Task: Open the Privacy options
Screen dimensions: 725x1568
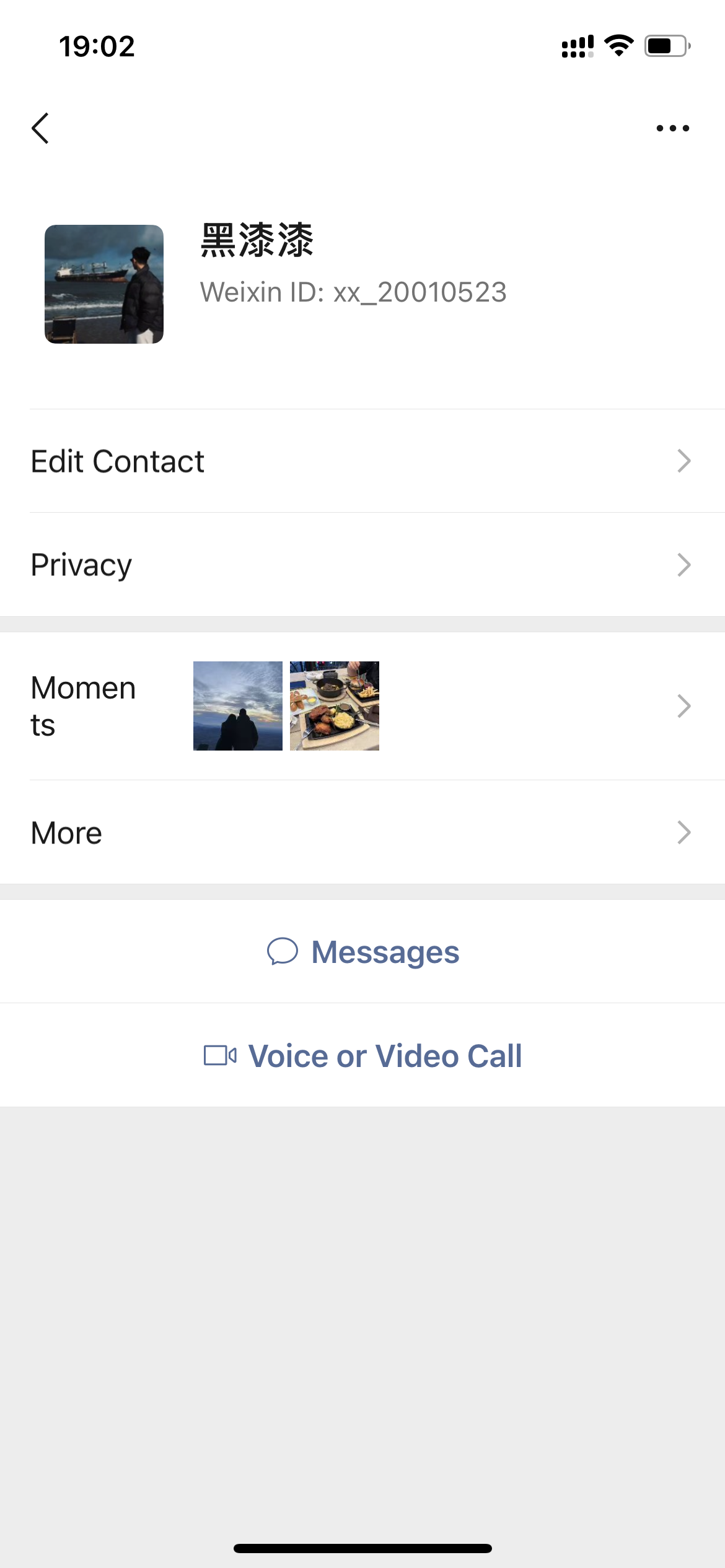Action: [x=362, y=565]
